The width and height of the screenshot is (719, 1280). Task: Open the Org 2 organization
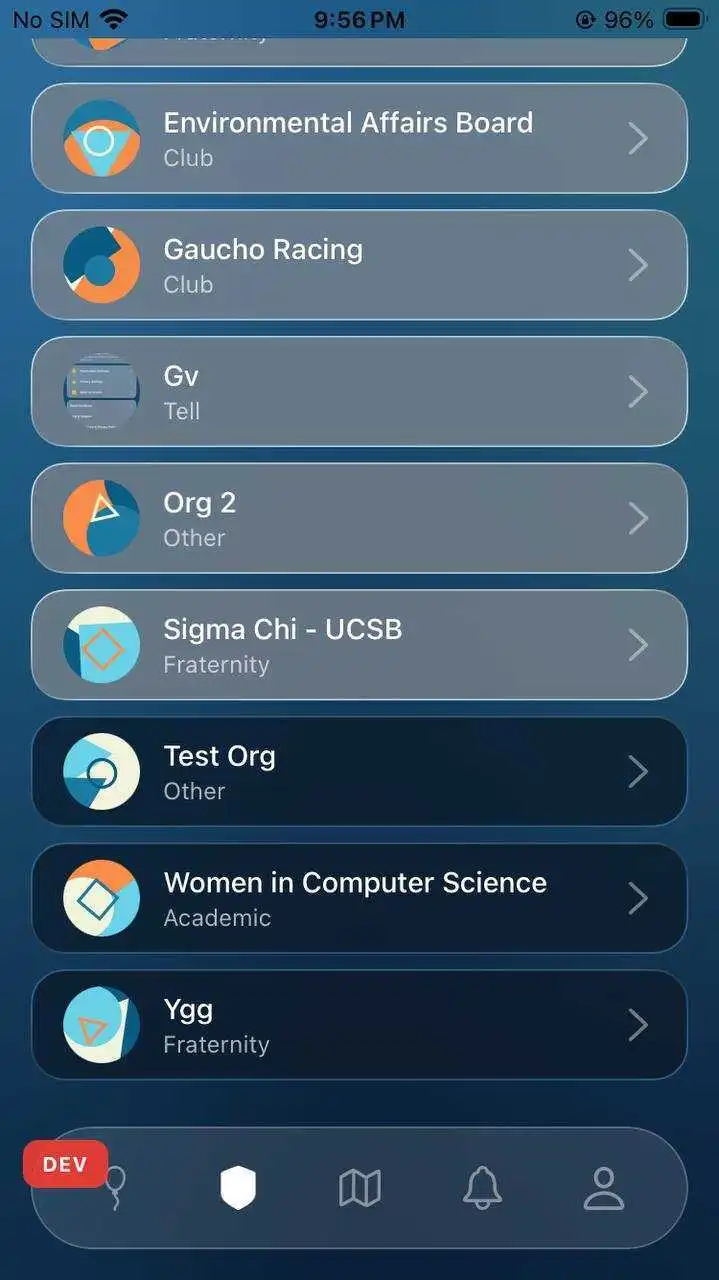359,518
